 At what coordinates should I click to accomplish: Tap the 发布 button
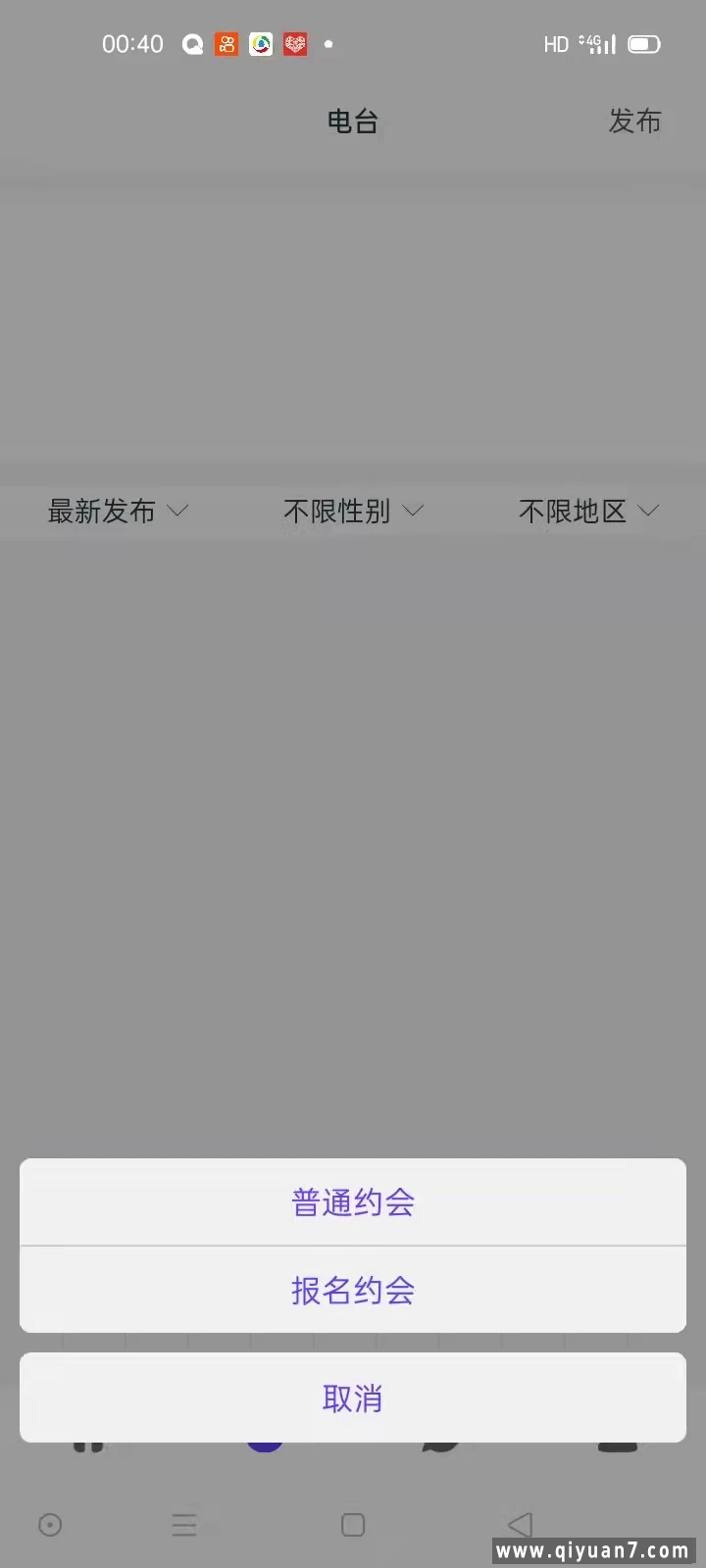point(634,122)
